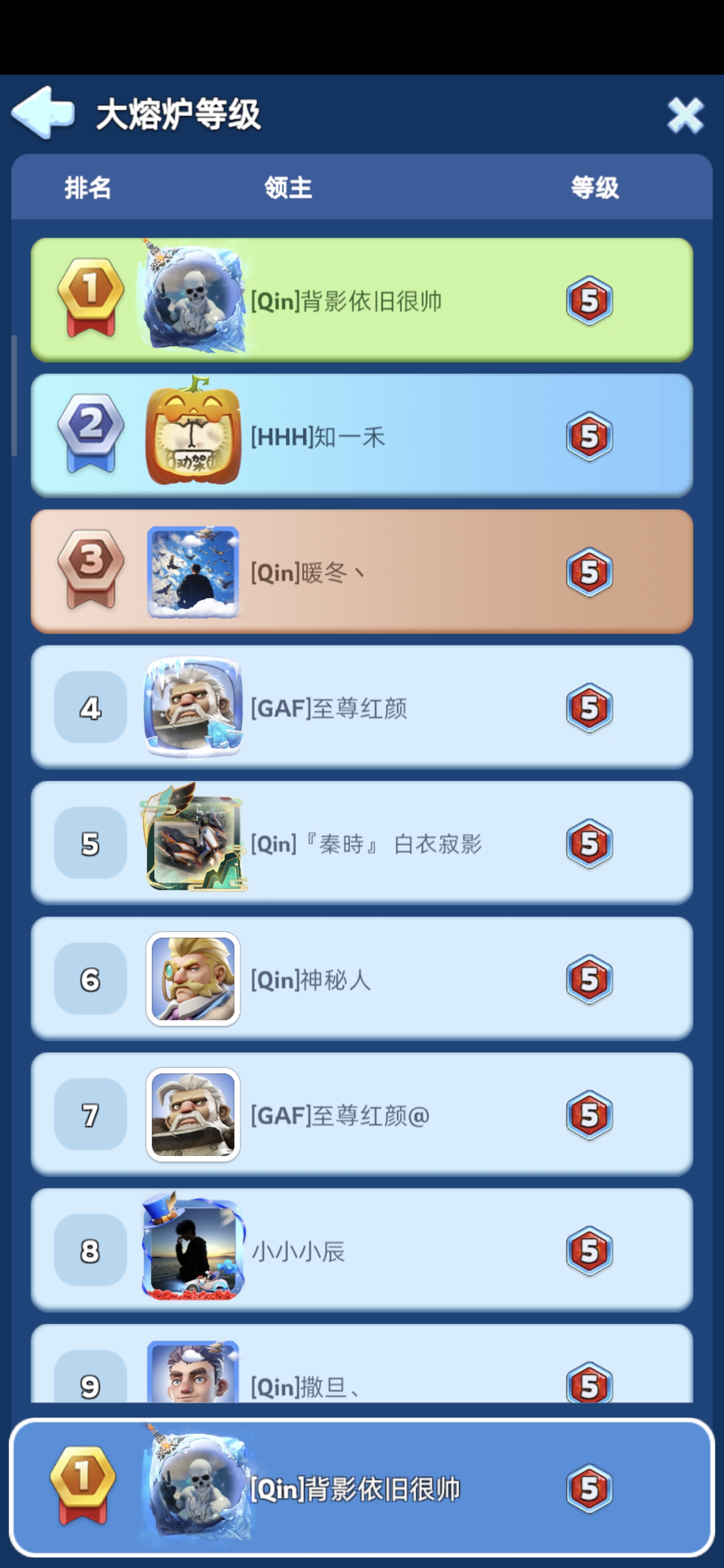This screenshot has height=1568, width=724.
Task: Open rank 8 lord 小小小辰
Action: coord(361,1250)
